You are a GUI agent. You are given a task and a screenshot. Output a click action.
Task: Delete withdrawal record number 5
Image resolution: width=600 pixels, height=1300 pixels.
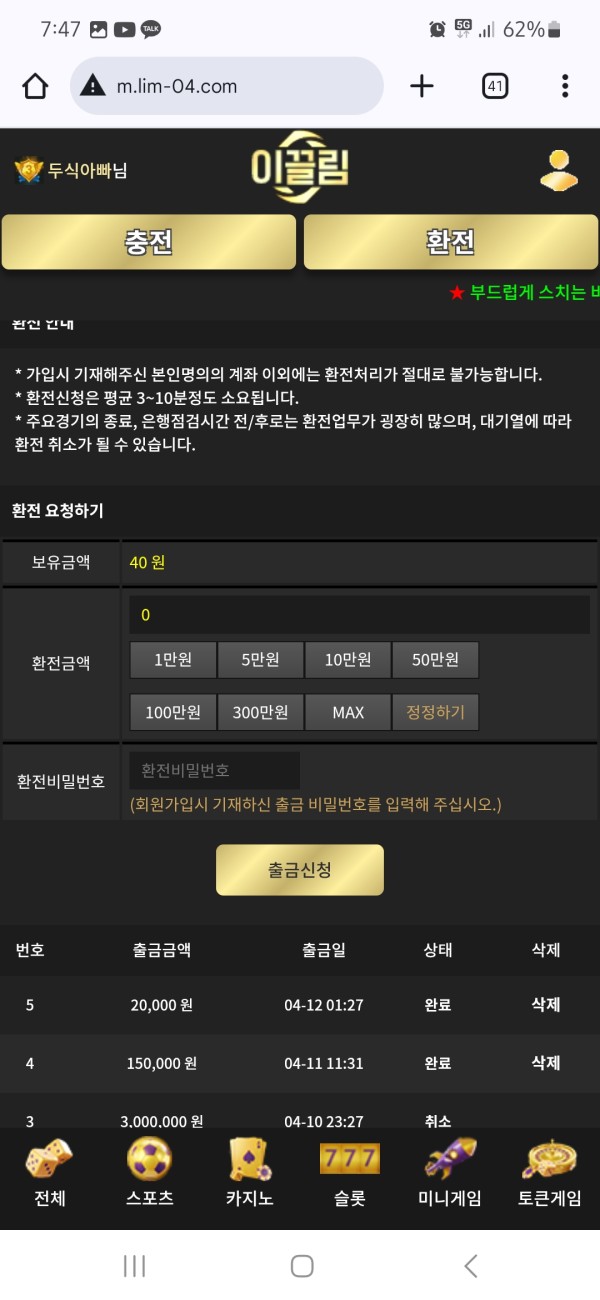pos(545,1005)
